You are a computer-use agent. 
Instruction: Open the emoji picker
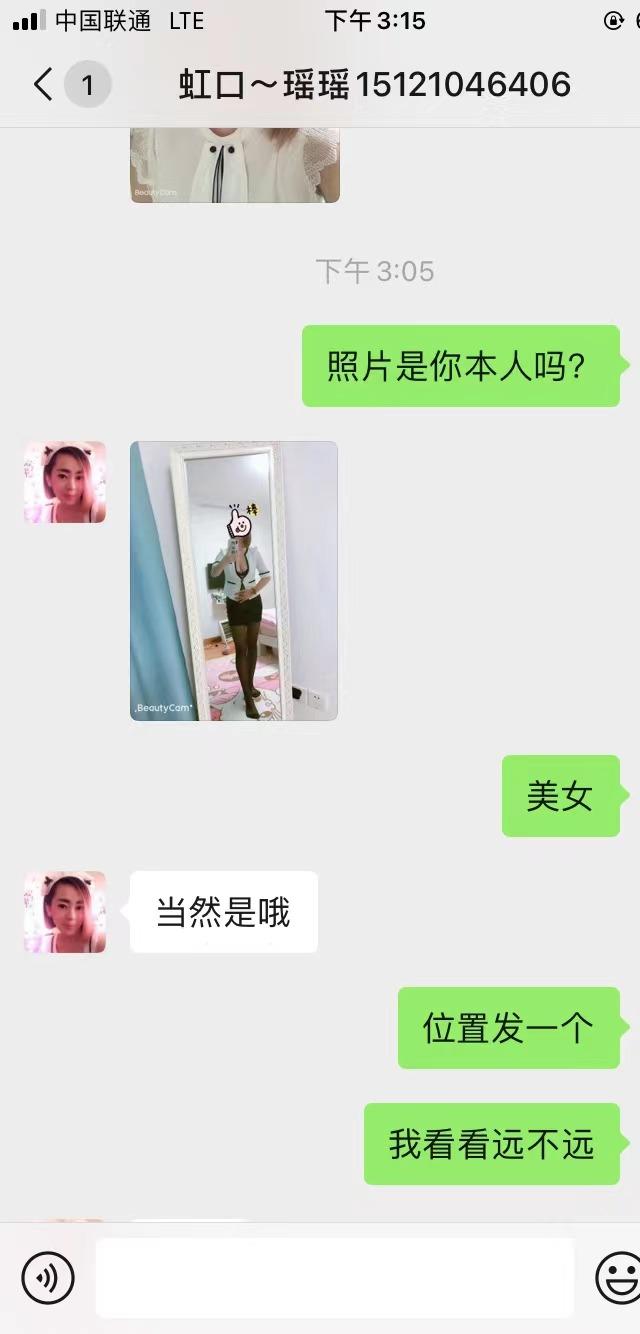pyautogui.click(x=617, y=1277)
